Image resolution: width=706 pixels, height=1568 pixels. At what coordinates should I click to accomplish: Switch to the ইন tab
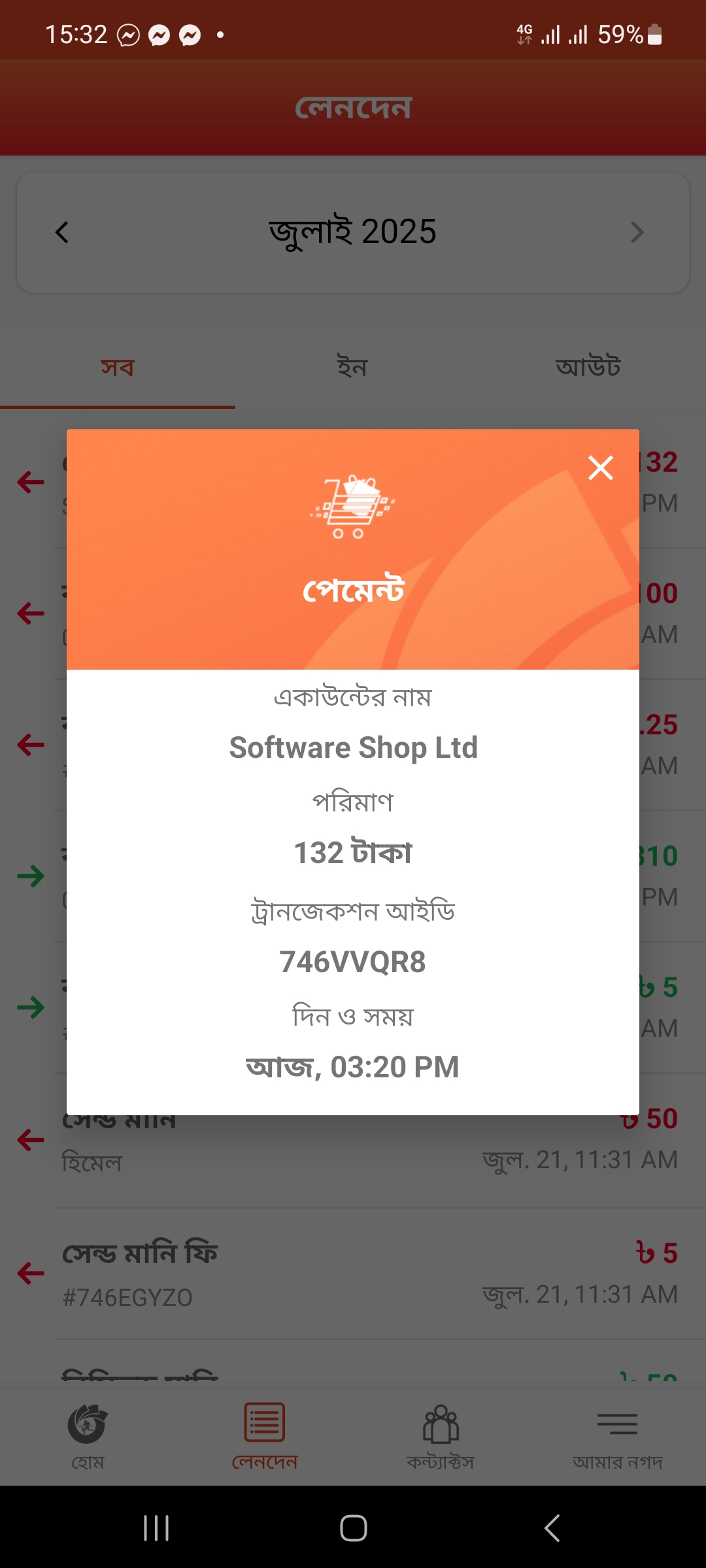[x=352, y=368]
